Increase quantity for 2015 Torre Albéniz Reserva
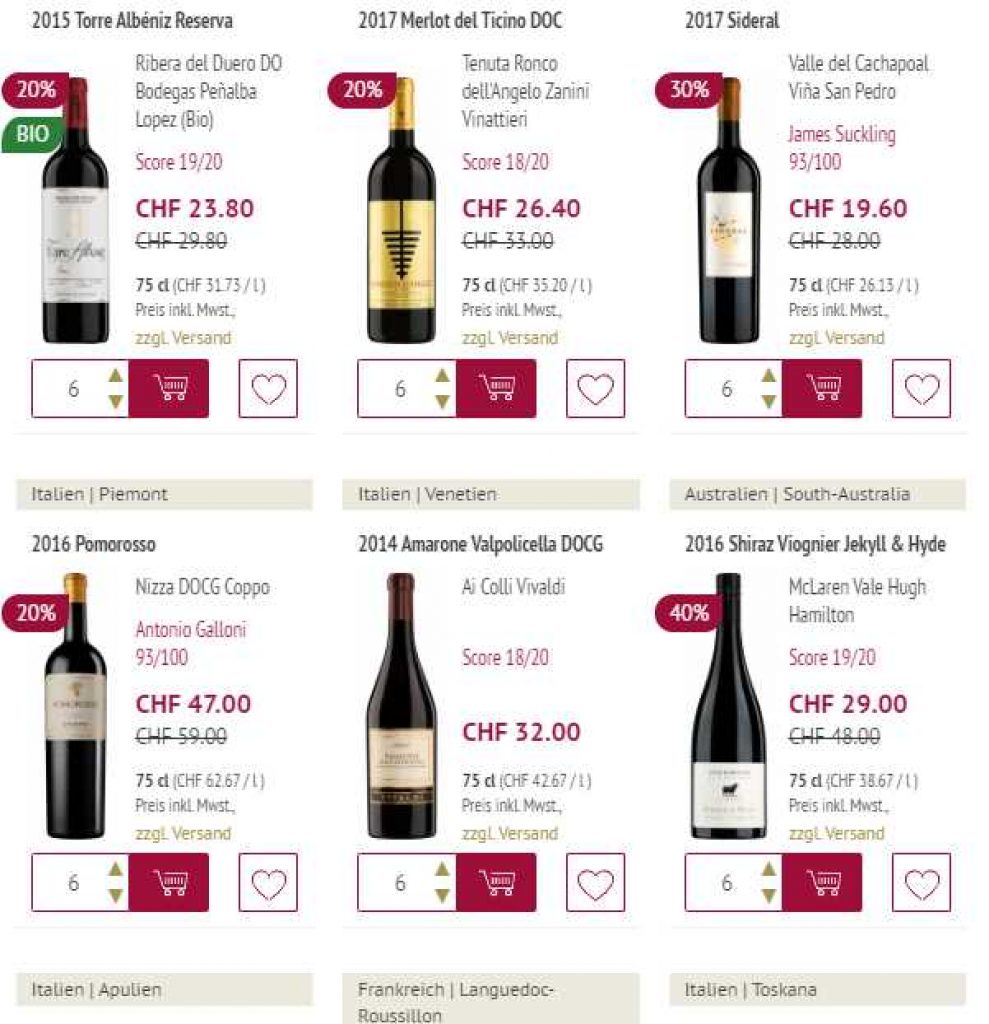The image size is (989, 1024). pyautogui.click(x=116, y=376)
